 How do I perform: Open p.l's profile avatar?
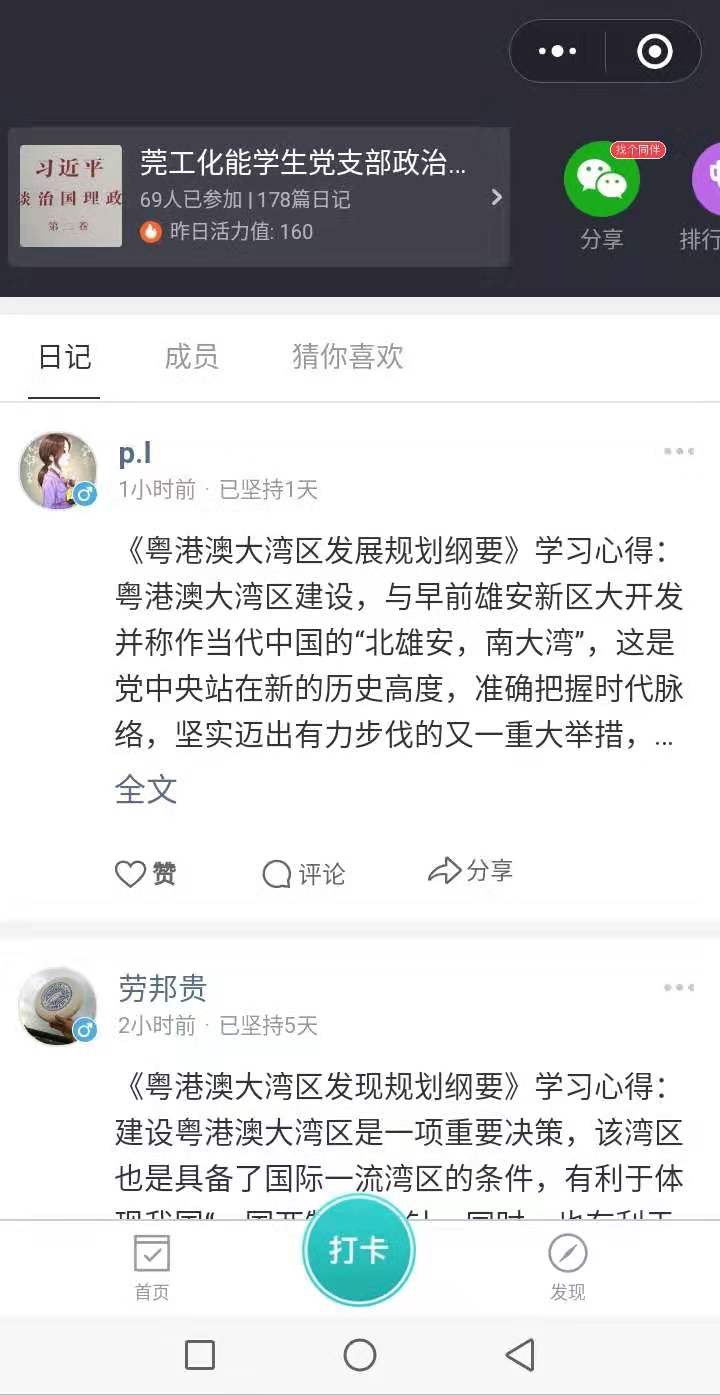tap(58, 471)
